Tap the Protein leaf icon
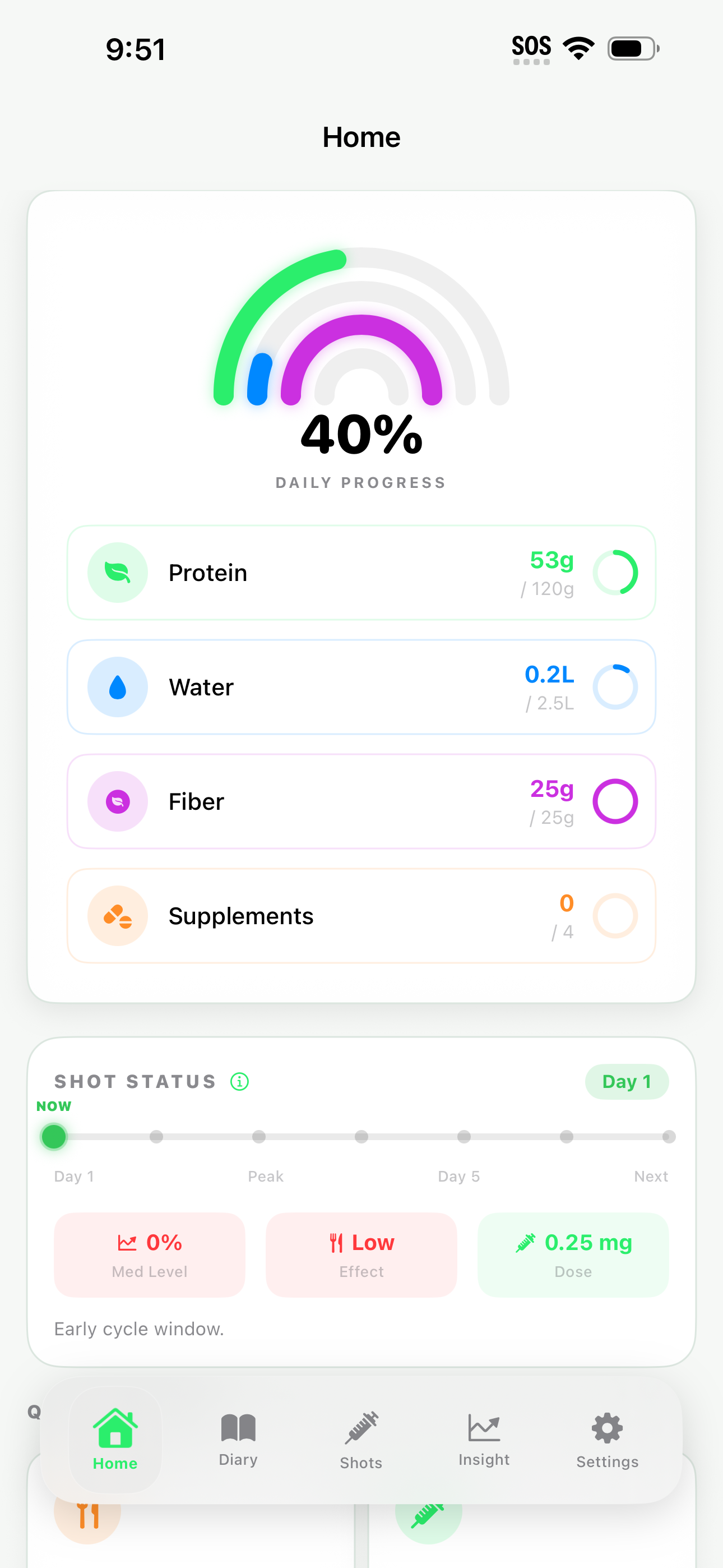 pyautogui.click(x=118, y=572)
